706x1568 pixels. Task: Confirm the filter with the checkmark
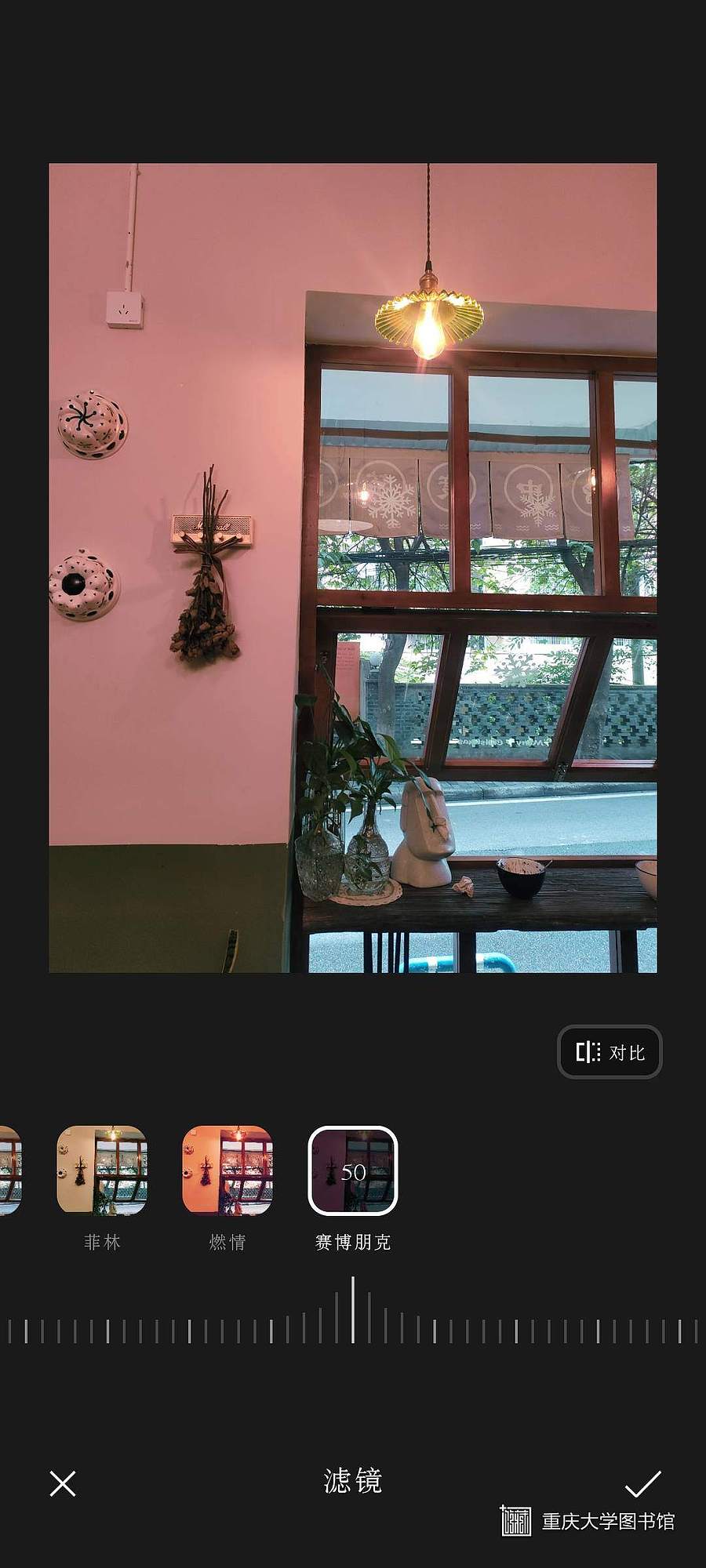click(x=642, y=1483)
